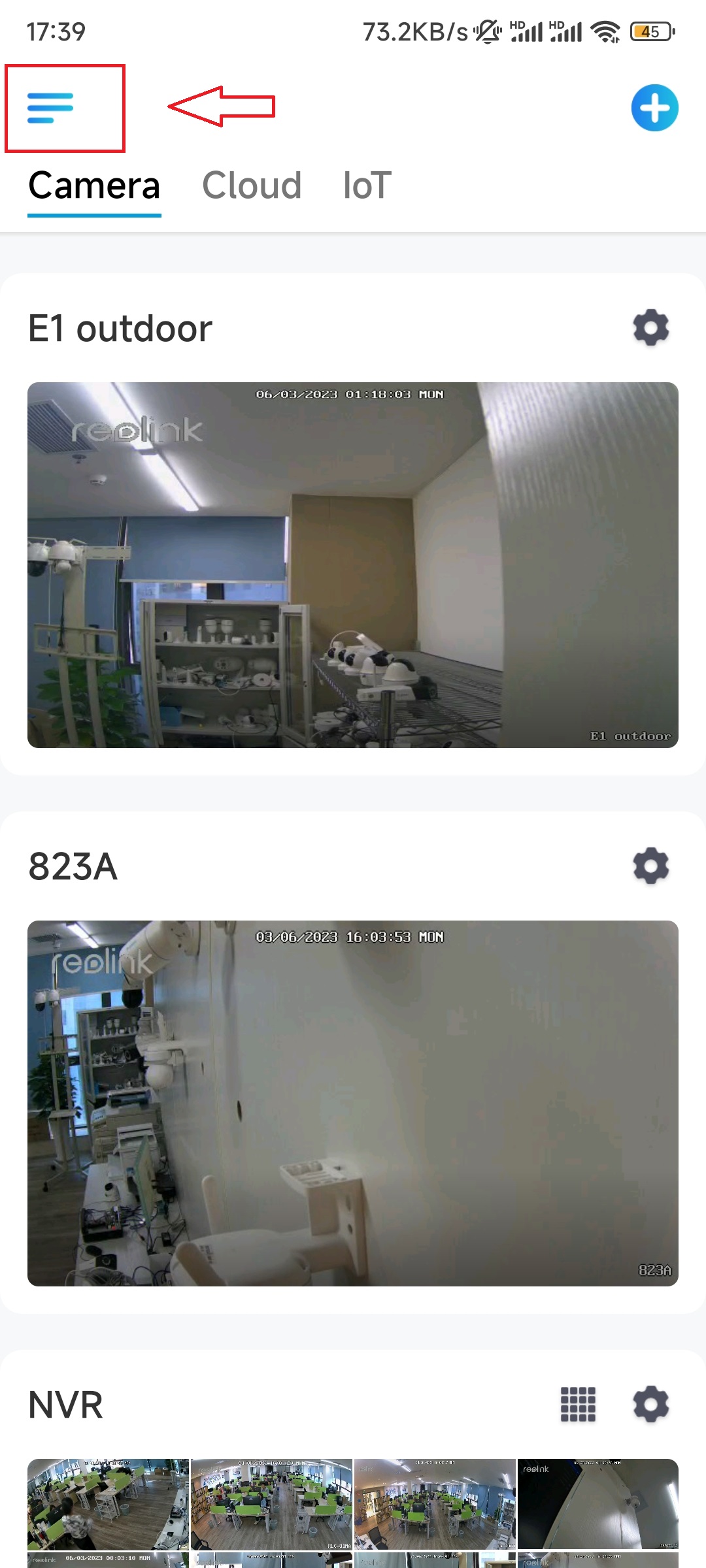
Task: Open the 823A camera live view
Action: pos(353,1103)
